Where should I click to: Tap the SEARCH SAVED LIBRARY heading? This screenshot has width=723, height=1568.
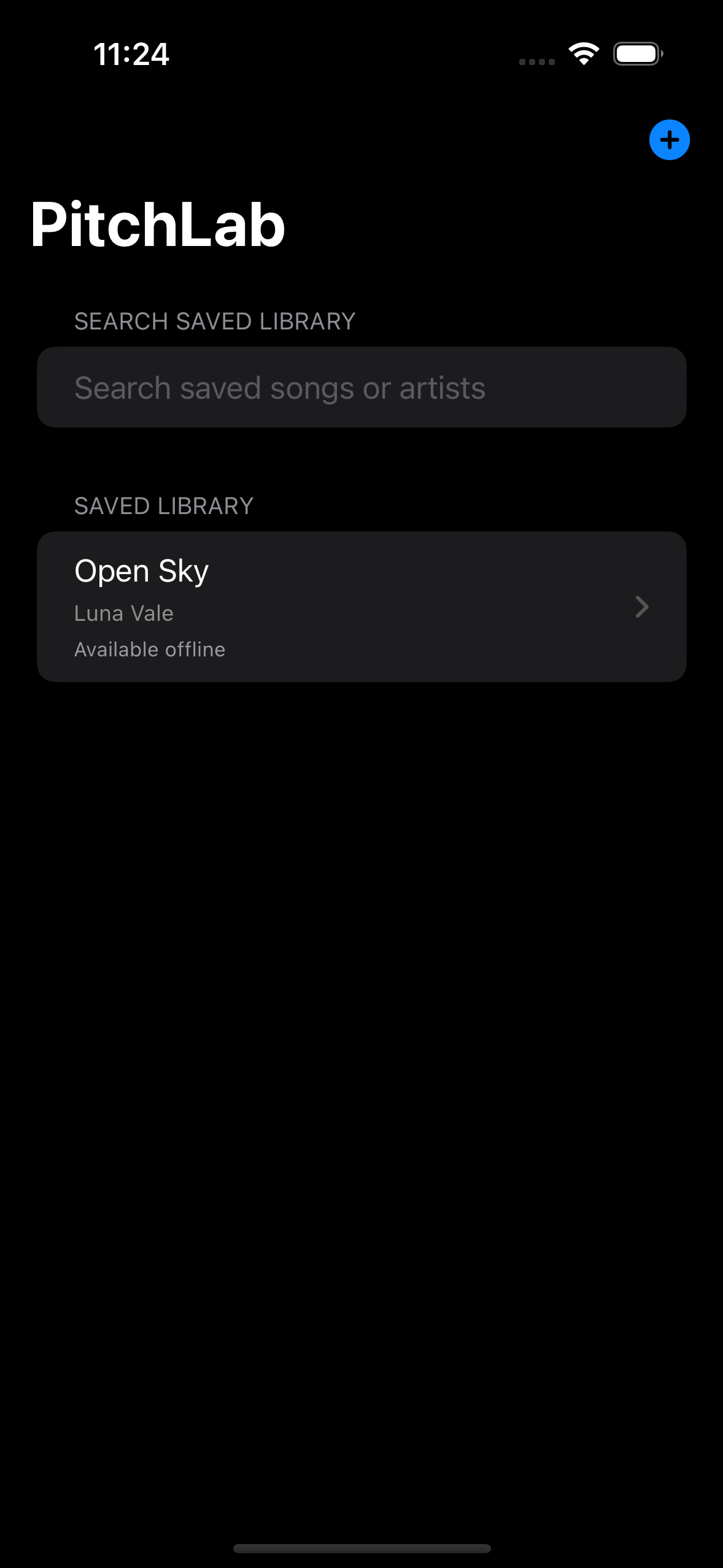point(214,321)
